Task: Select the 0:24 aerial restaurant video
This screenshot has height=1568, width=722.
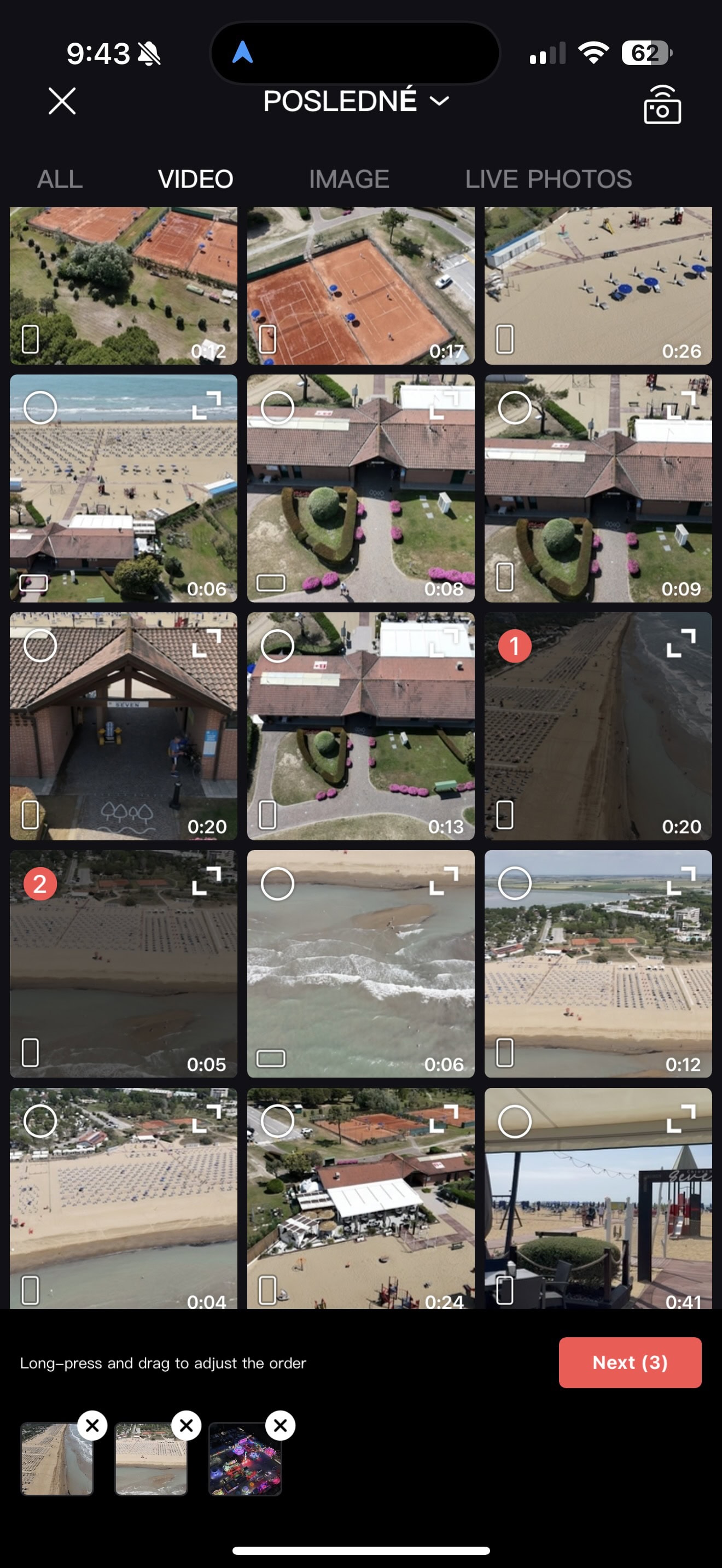Action: pos(278,1121)
